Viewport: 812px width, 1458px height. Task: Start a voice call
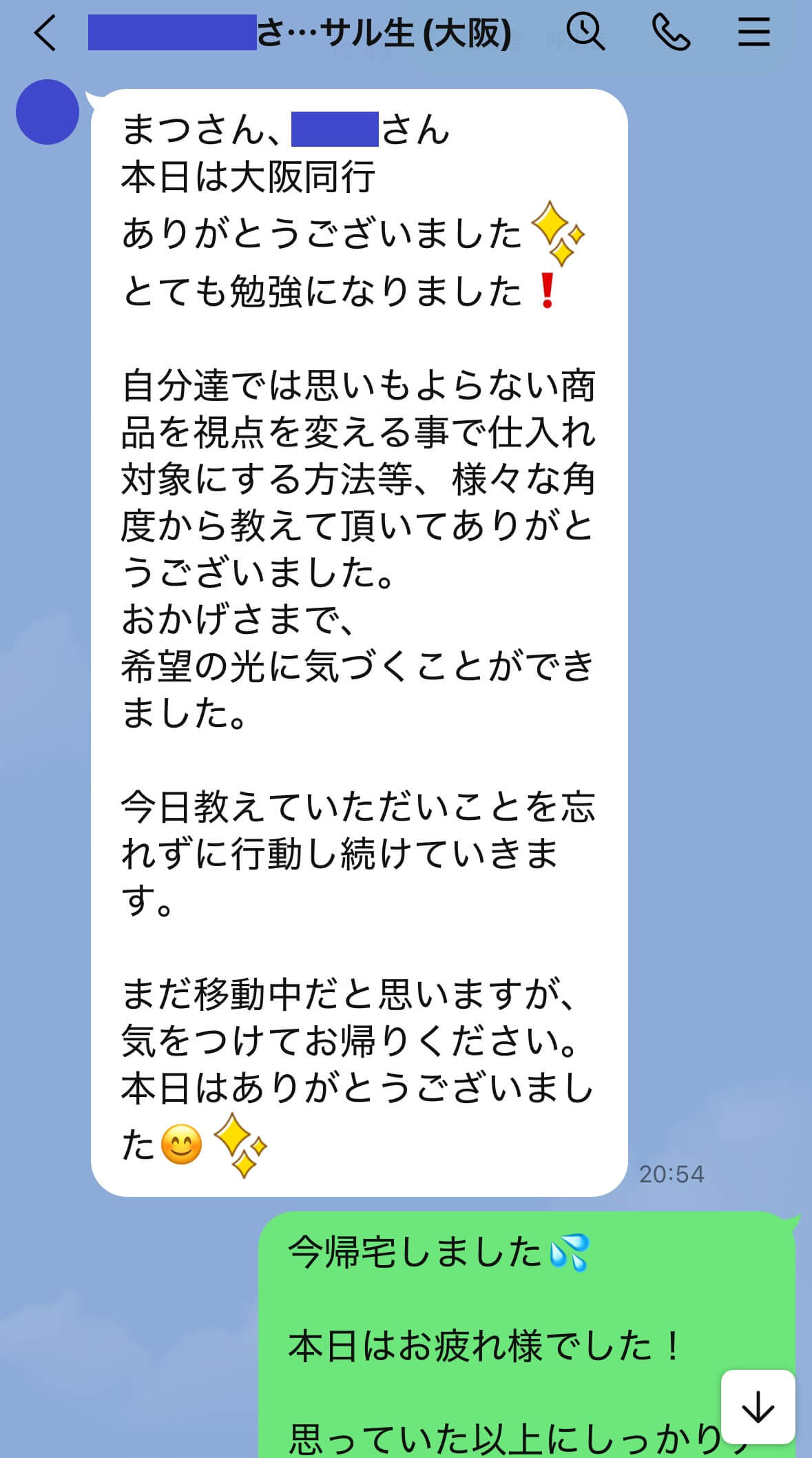coord(670,32)
